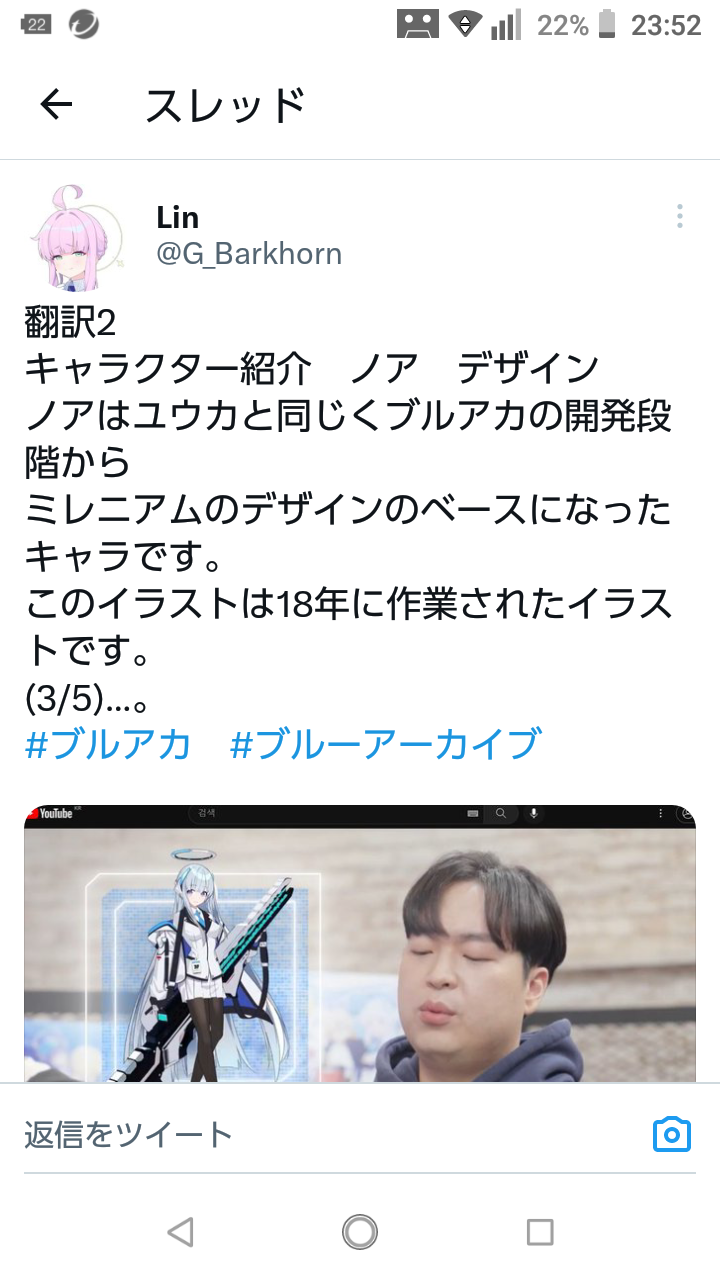
Task: Attach a photo with the camera icon
Action: pyautogui.click(x=672, y=1134)
